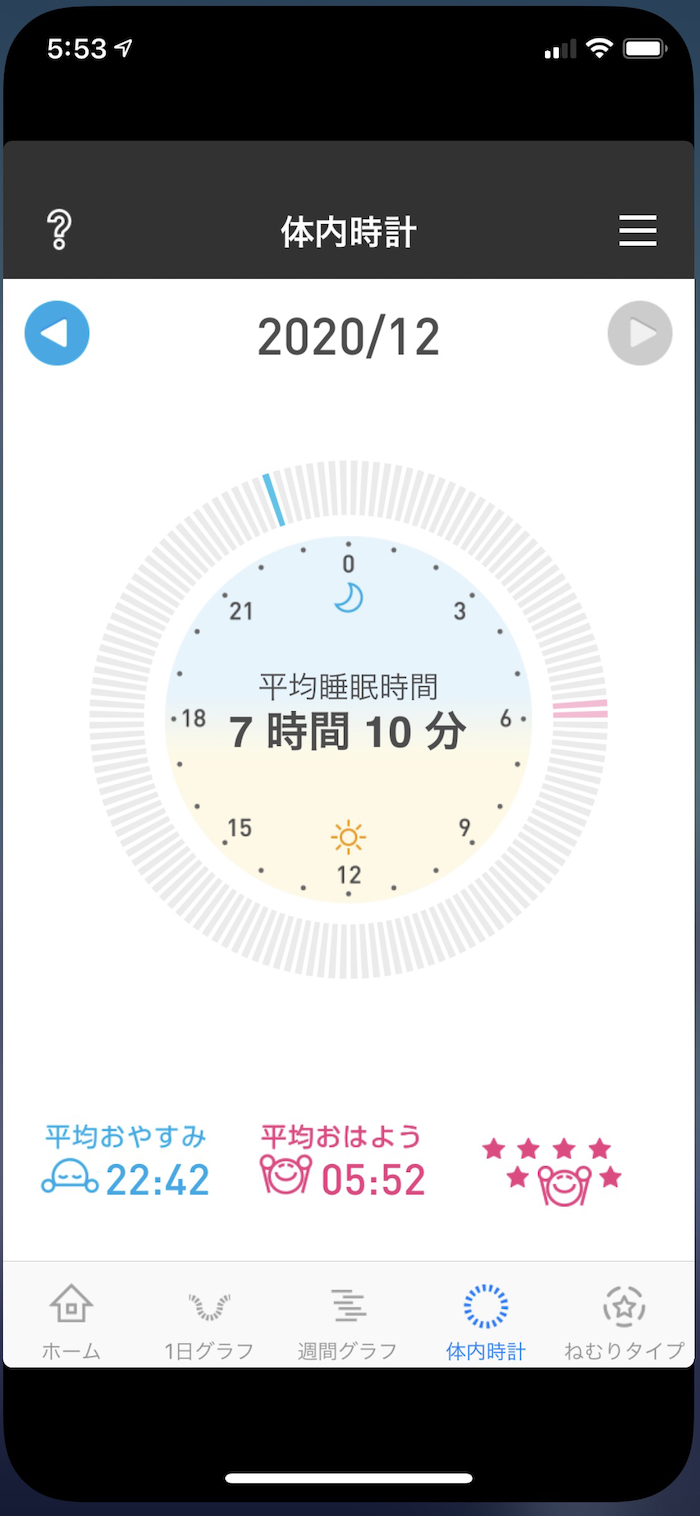
Task: Switch to the 週間グラフ tab
Action: [347, 1321]
